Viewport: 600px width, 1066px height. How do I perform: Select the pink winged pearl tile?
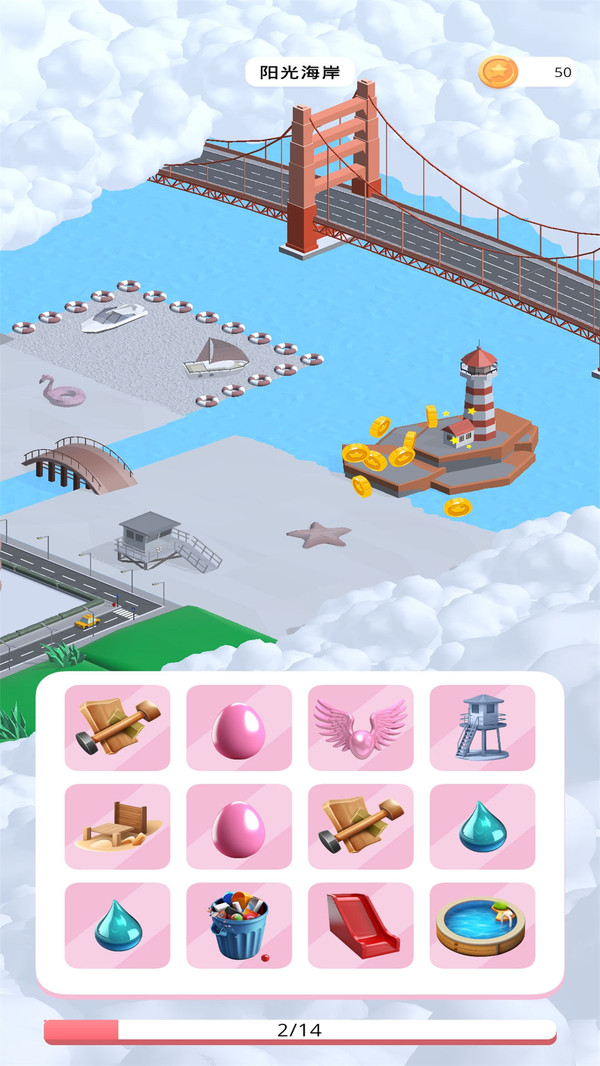click(361, 727)
